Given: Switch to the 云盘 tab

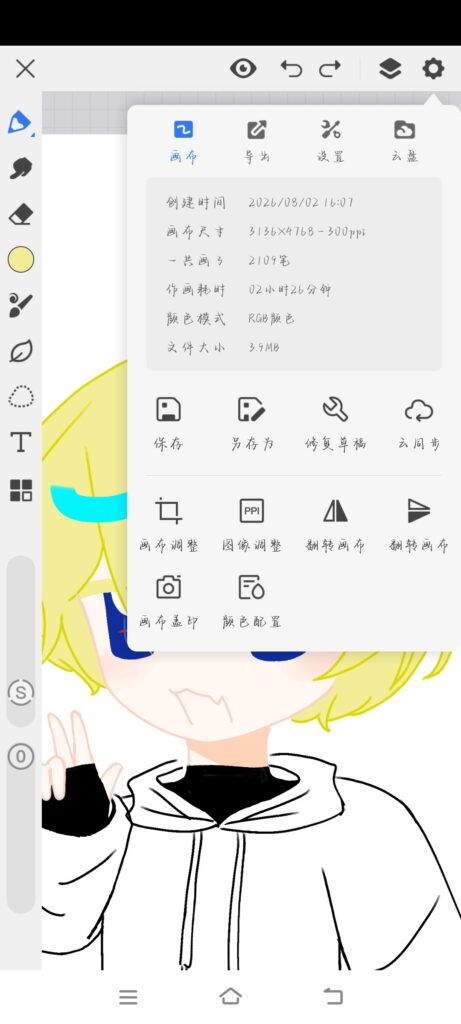Looking at the screenshot, I should pos(404,140).
